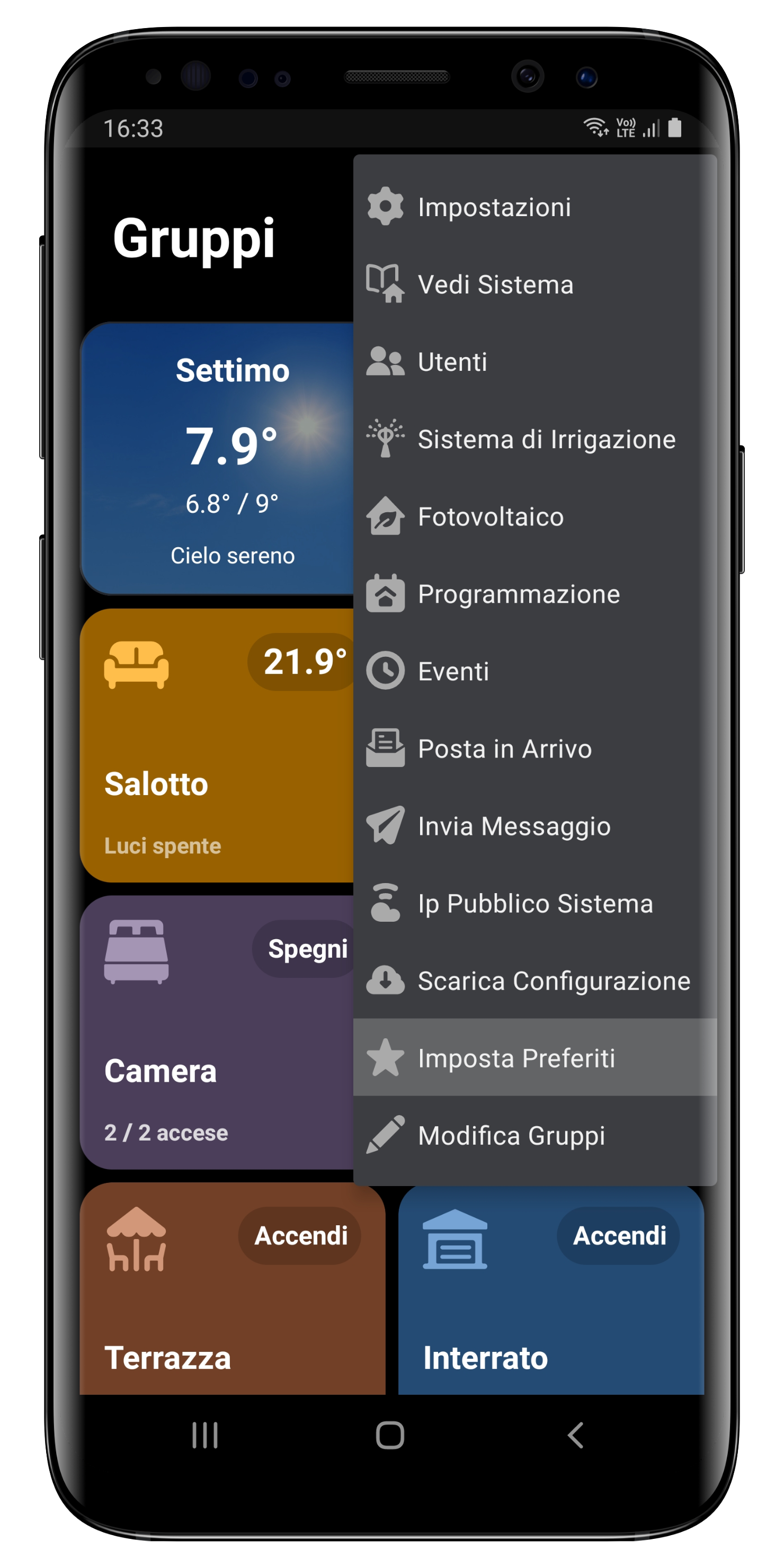Screen dimensions: 784x1568
Task: Tap Accendi on the Interrato card
Action: (x=618, y=1236)
